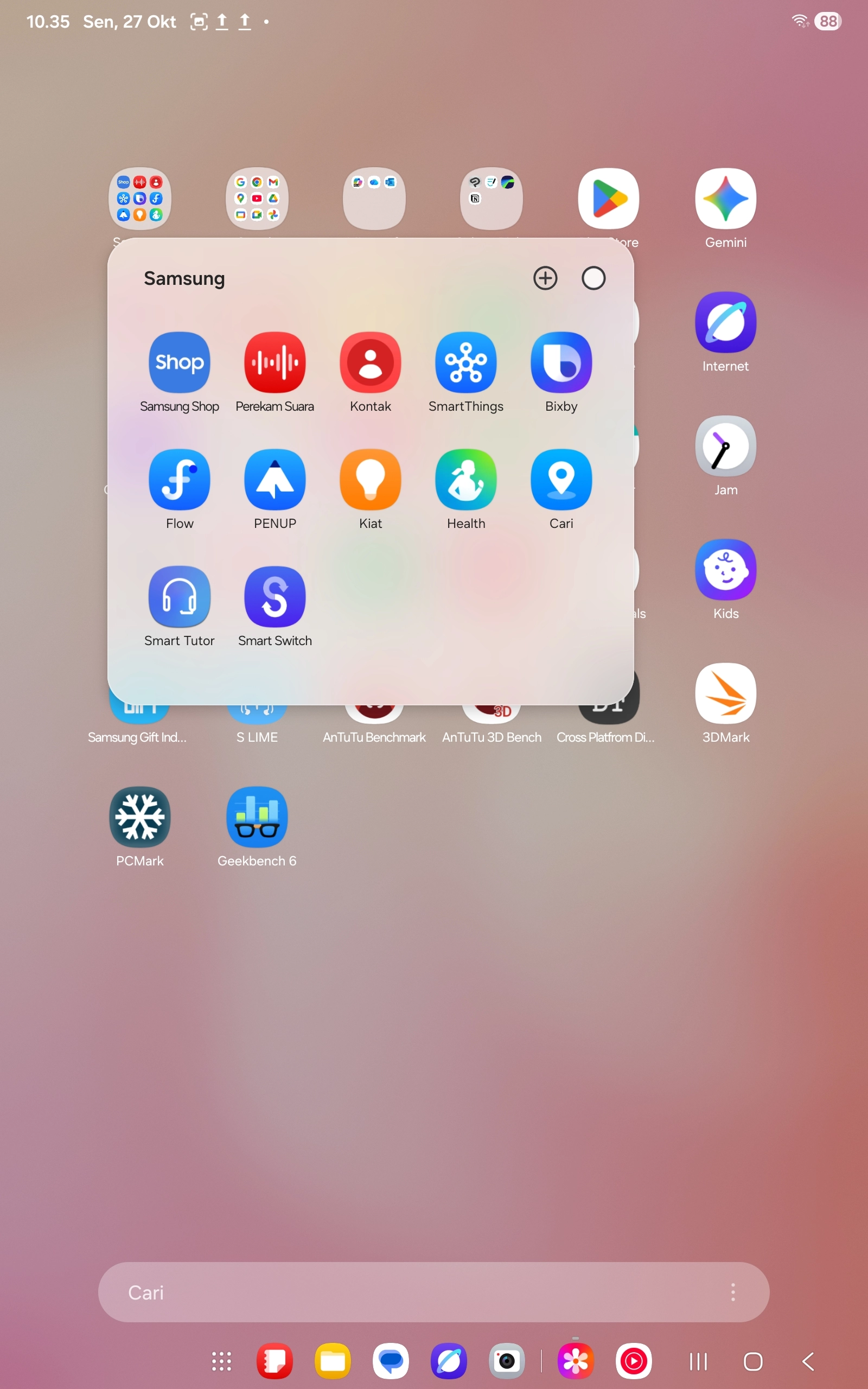This screenshot has width=868, height=1389.
Task: Open the Kontak app
Action: [371, 363]
